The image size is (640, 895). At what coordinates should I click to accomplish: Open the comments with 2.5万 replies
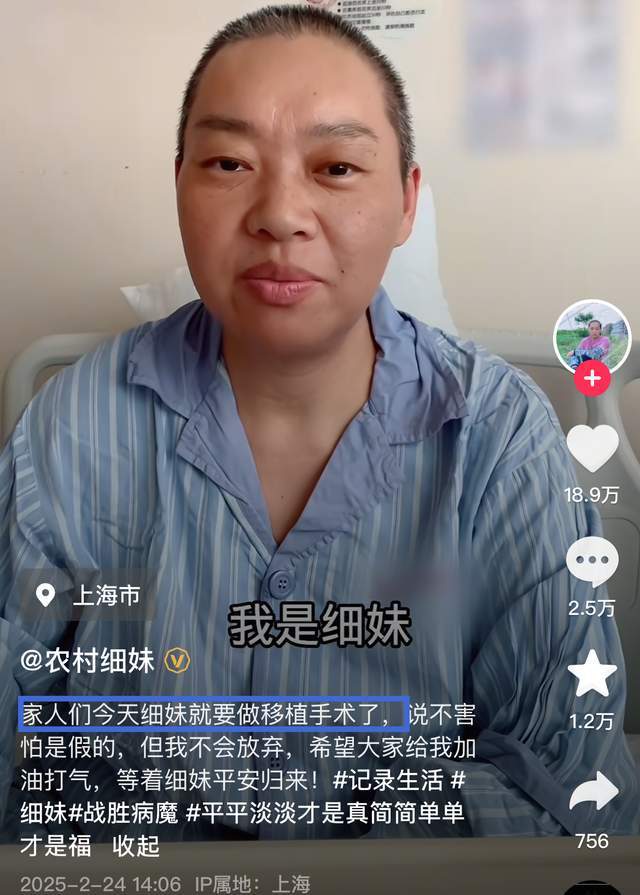(x=592, y=563)
